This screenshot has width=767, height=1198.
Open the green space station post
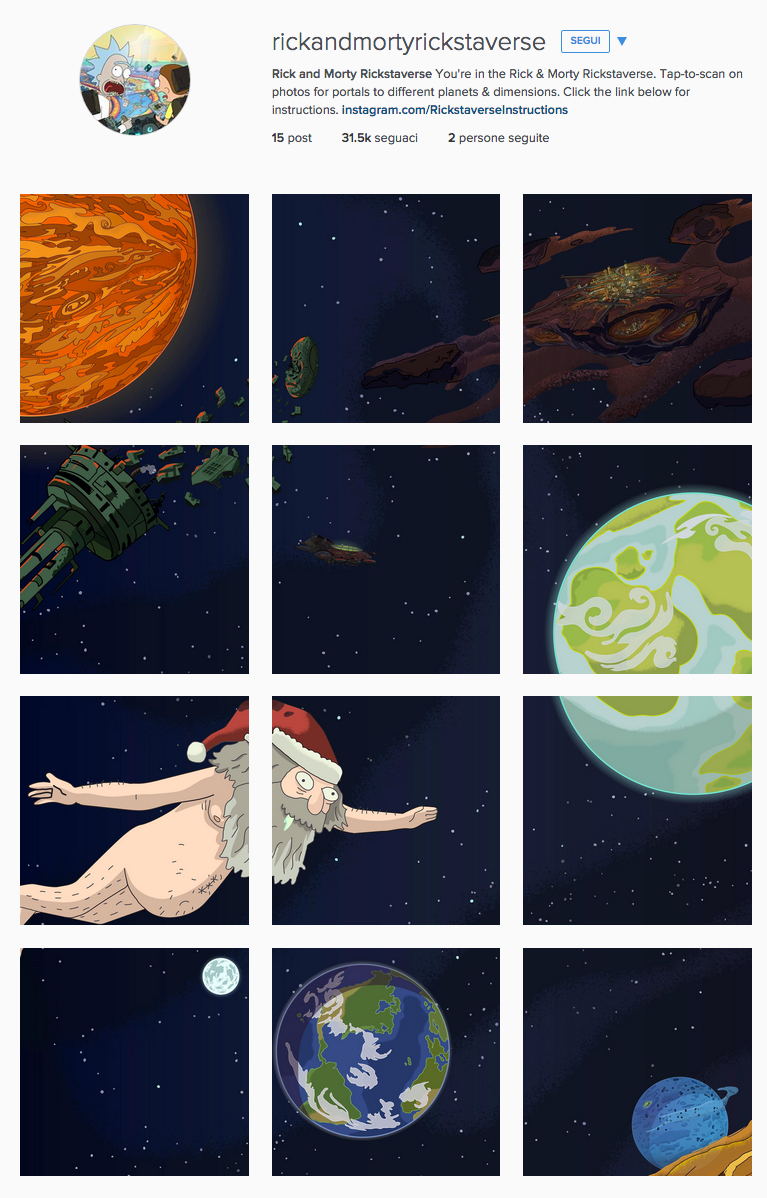[134, 559]
